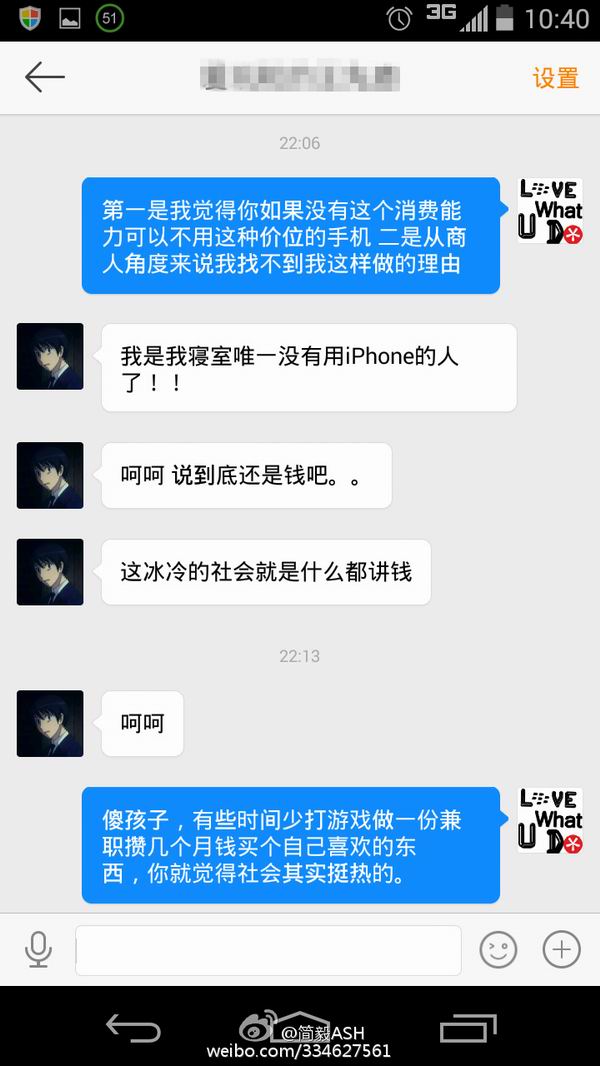Open the system recent apps button
600x1066 pixels.
468,1027
